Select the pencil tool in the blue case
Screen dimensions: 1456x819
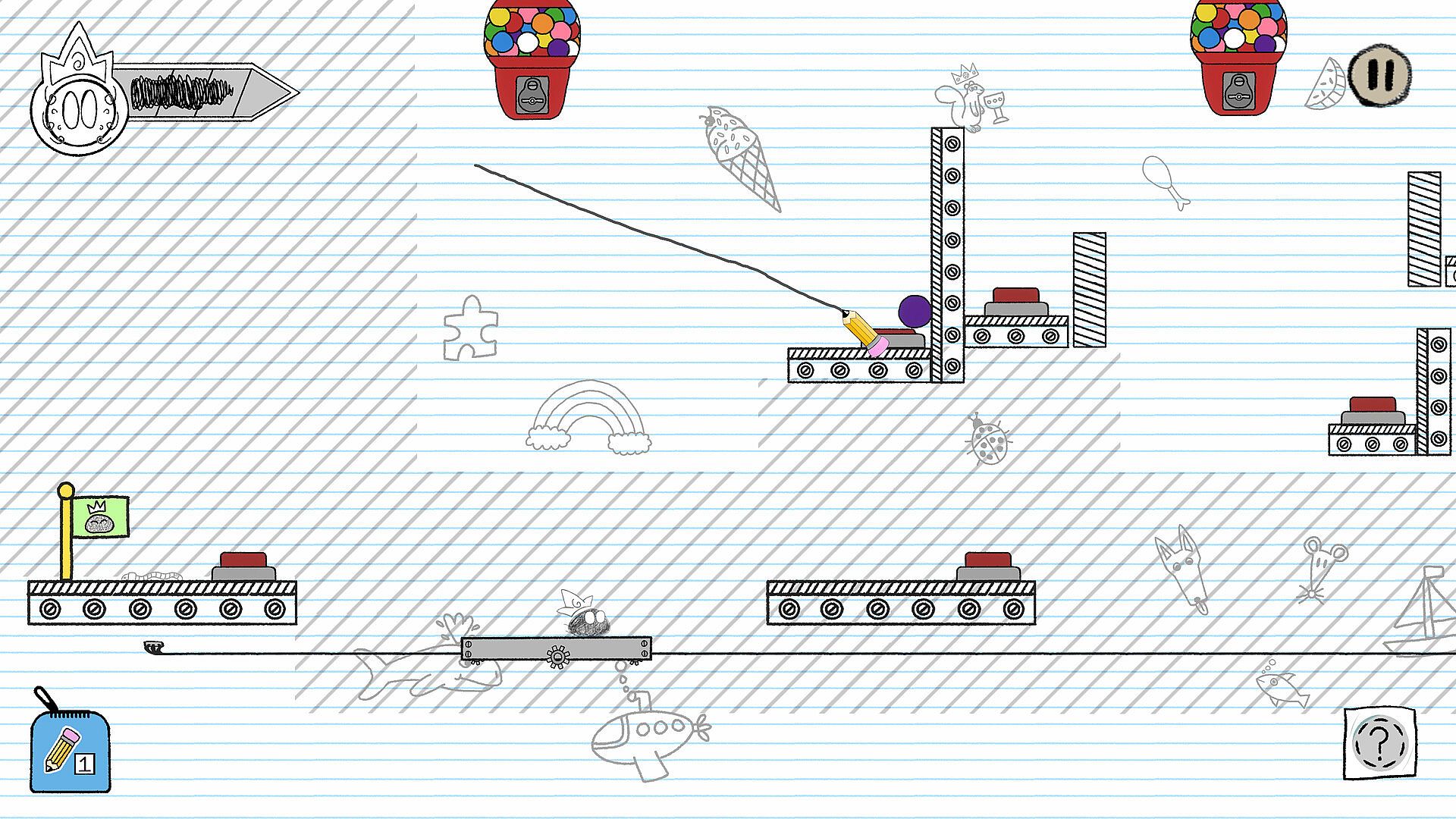(70, 750)
